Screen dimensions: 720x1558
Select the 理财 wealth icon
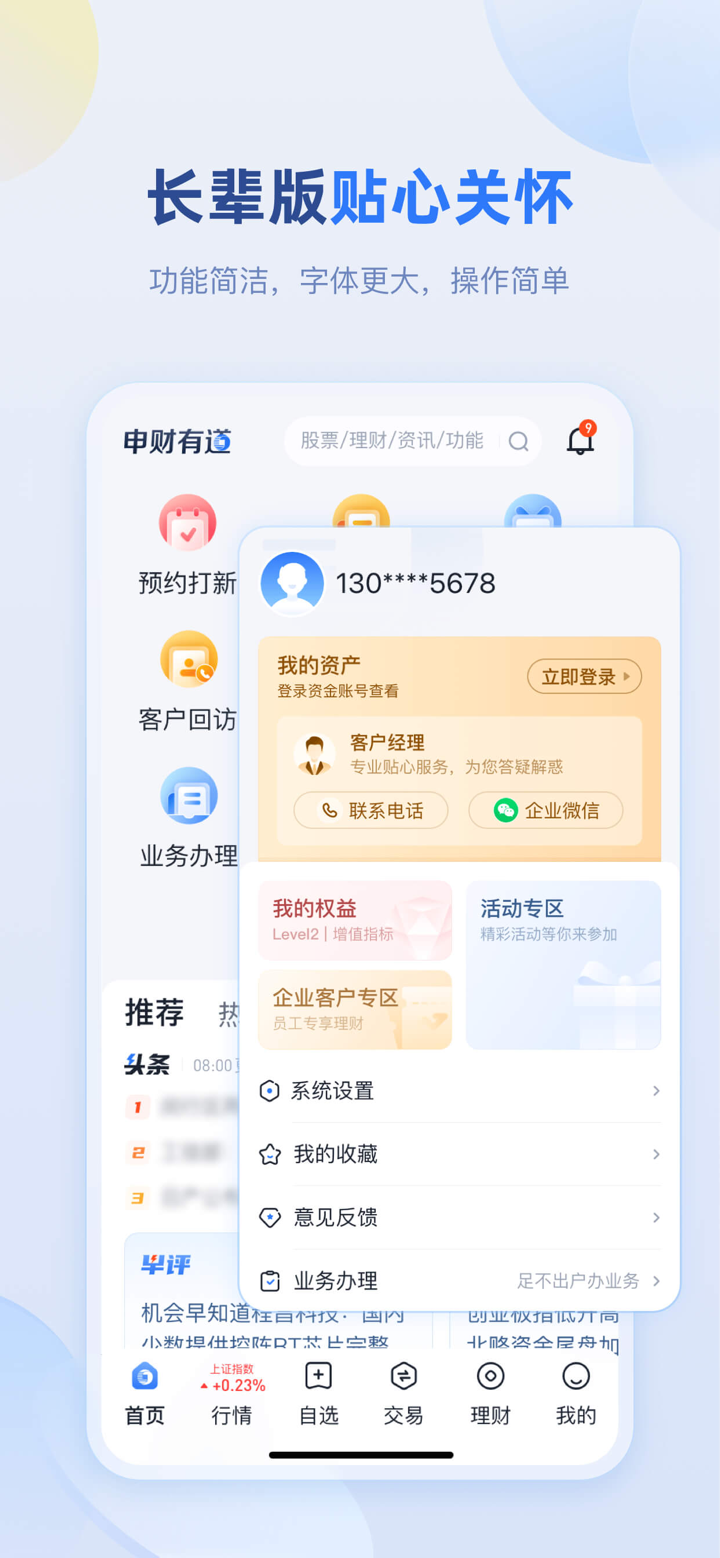coord(489,1377)
